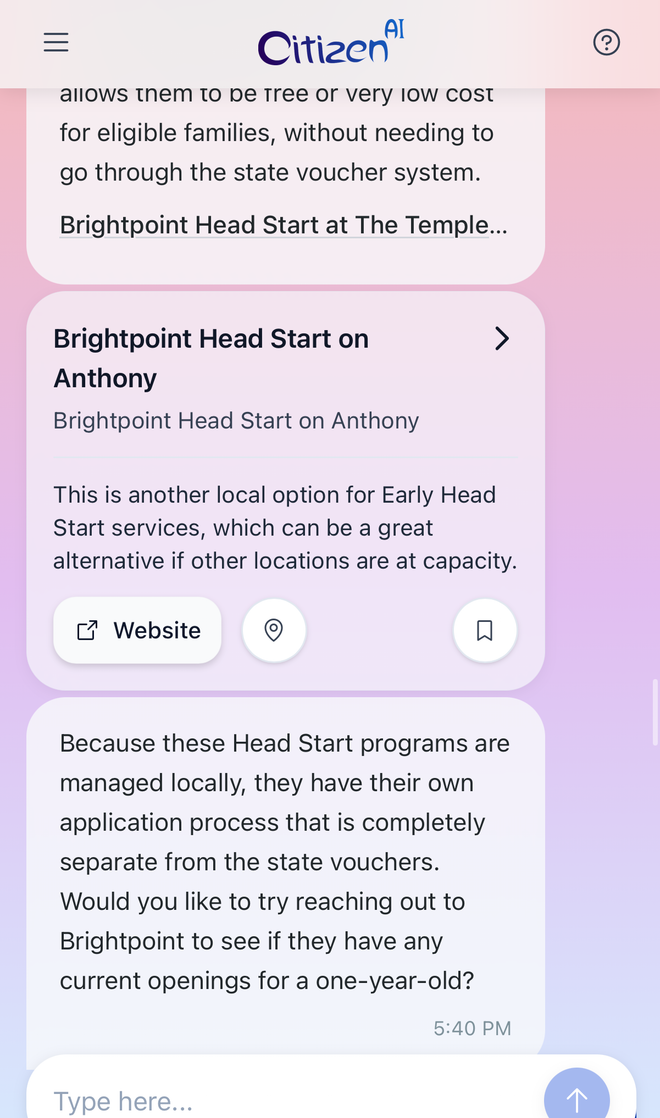Show Brightpoint on Anthony location pin
Screen dimensions: 660x1118
274,630
